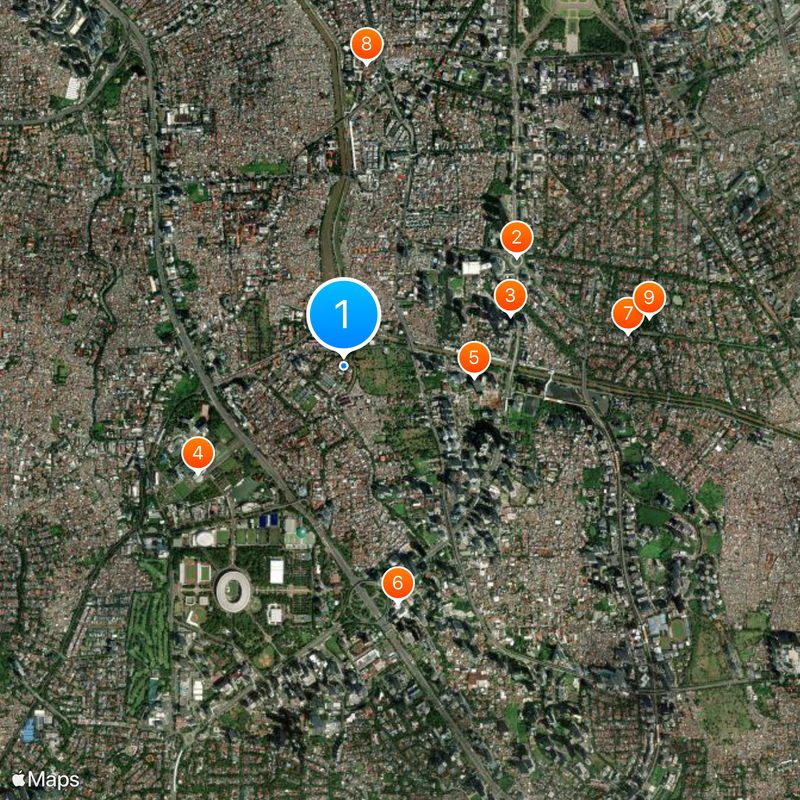This screenshot has height=800, width=800.
Task: Tap the orange pin numbered 9
Action: tap(650, 297)
